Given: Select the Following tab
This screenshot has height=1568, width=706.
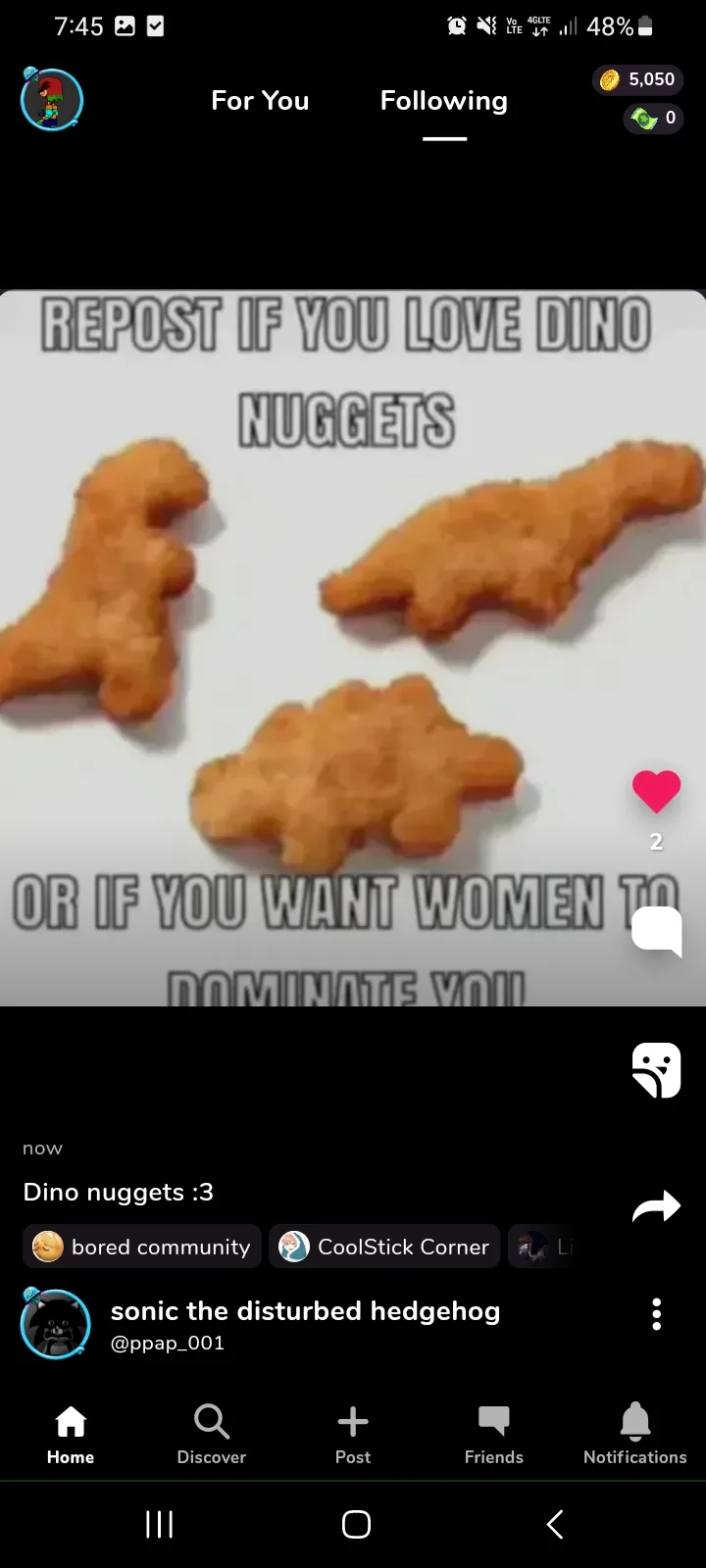Looking at the screenshot, I should click(444, 101).
